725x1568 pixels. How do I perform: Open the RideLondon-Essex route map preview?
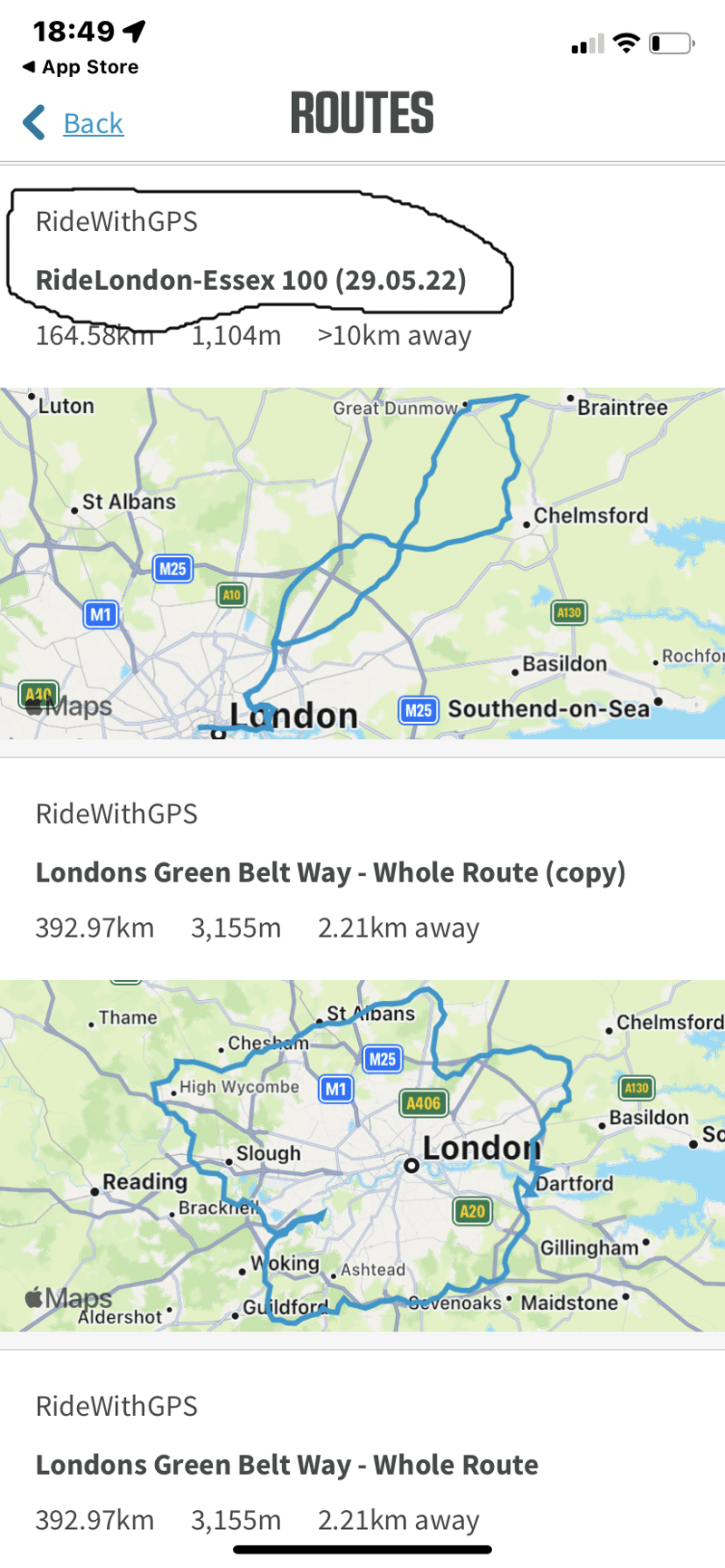tap(362, 563)
